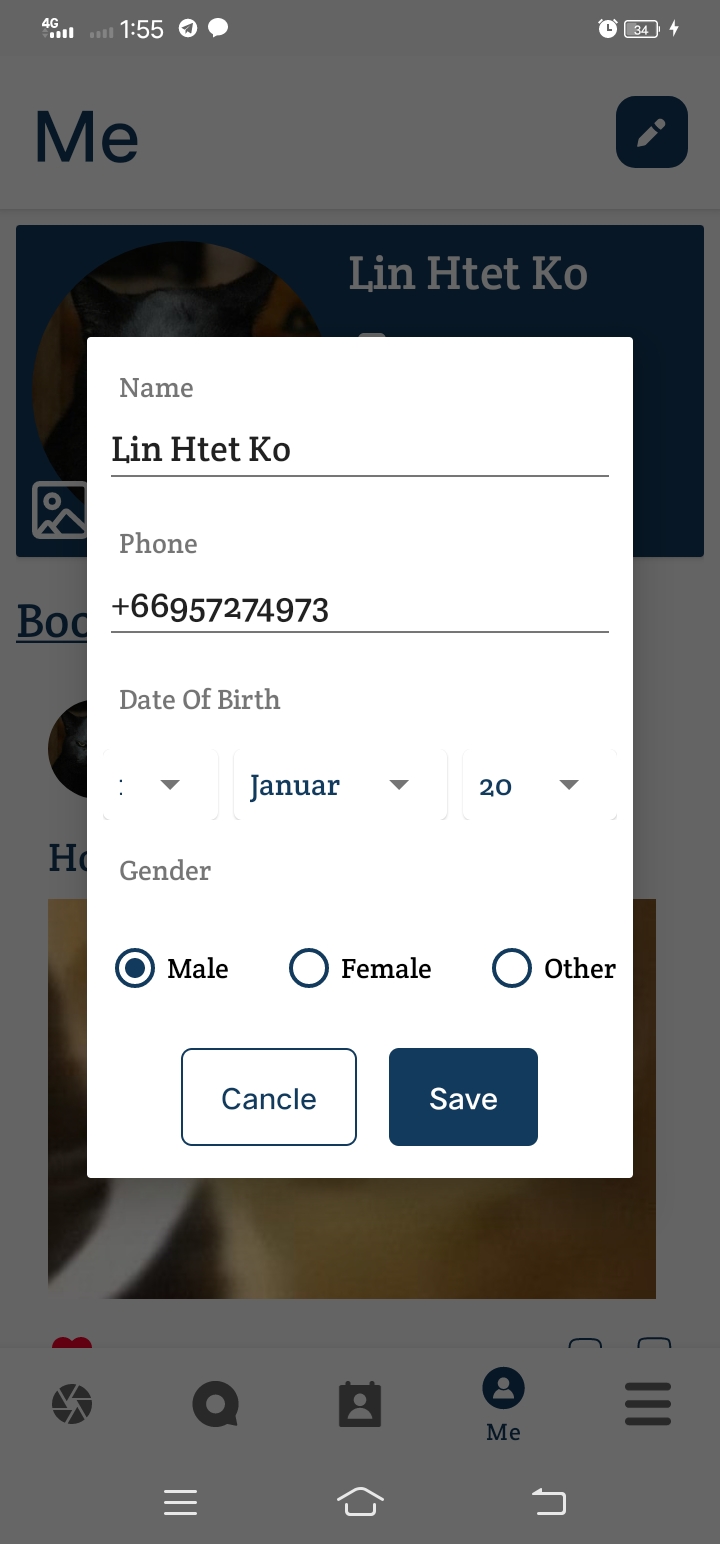720x1544 pixels.
Task: Tap the alarm clock status bar icon
Action: point(607,29)
